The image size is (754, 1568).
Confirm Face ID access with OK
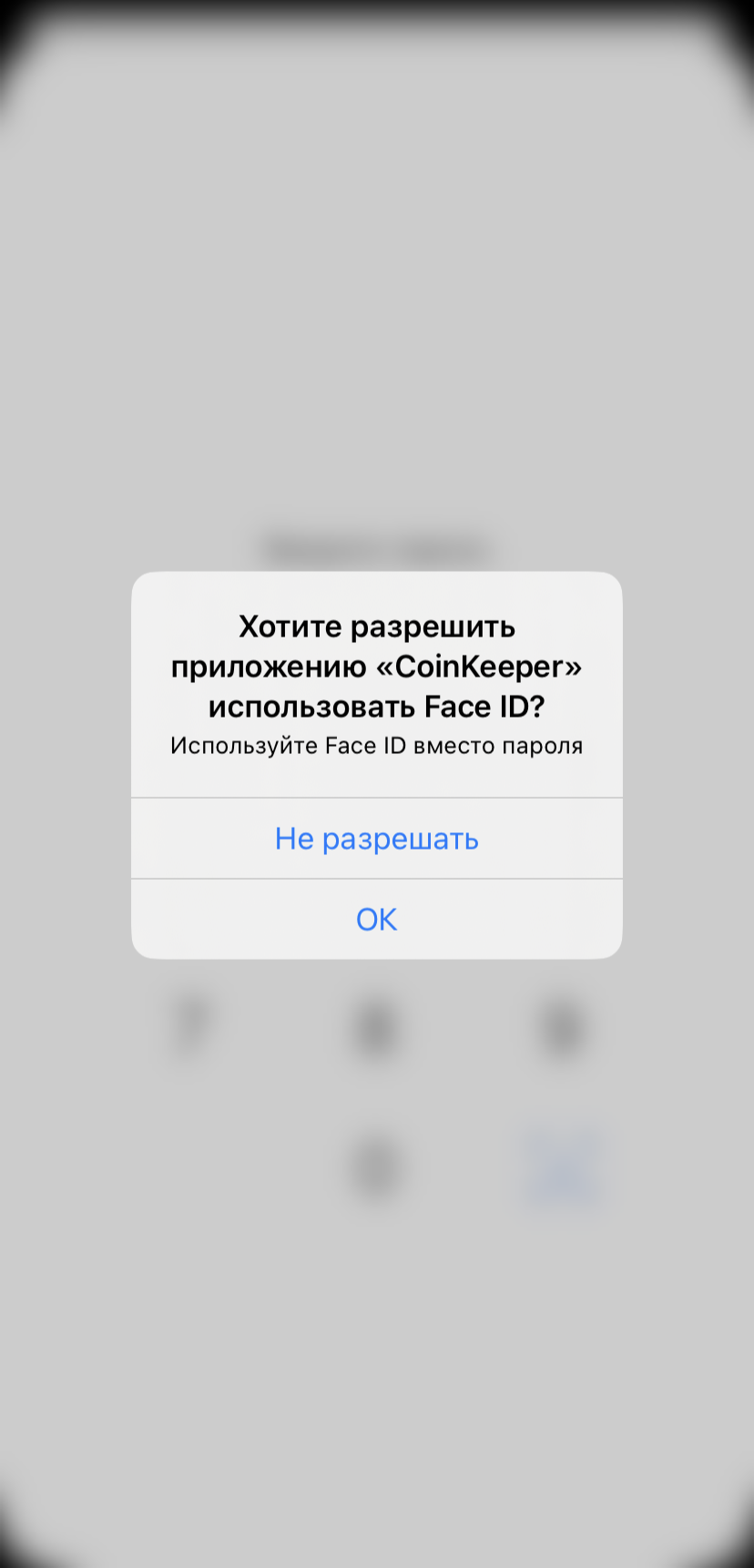coord(377,920)
